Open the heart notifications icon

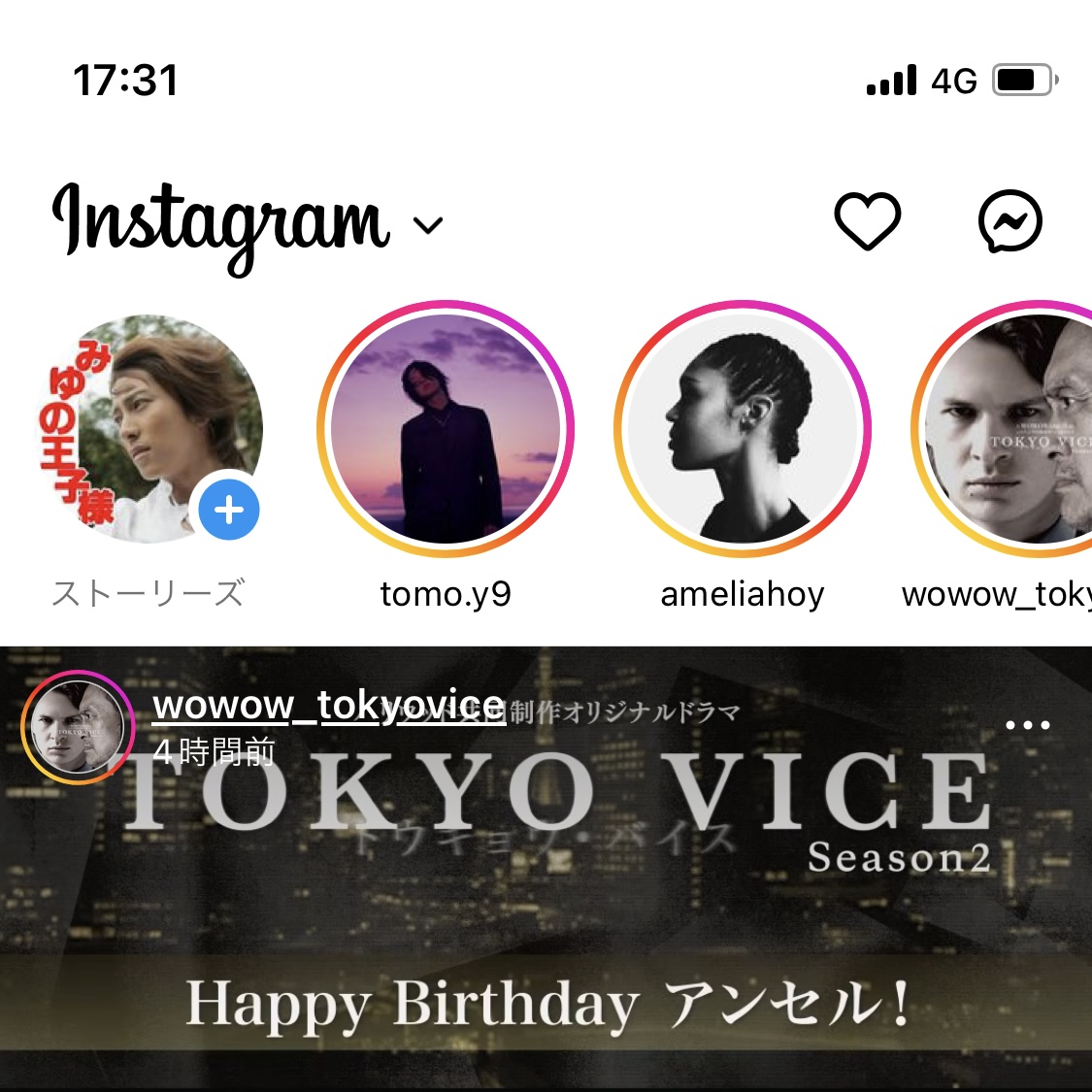(x=867, y=221)
